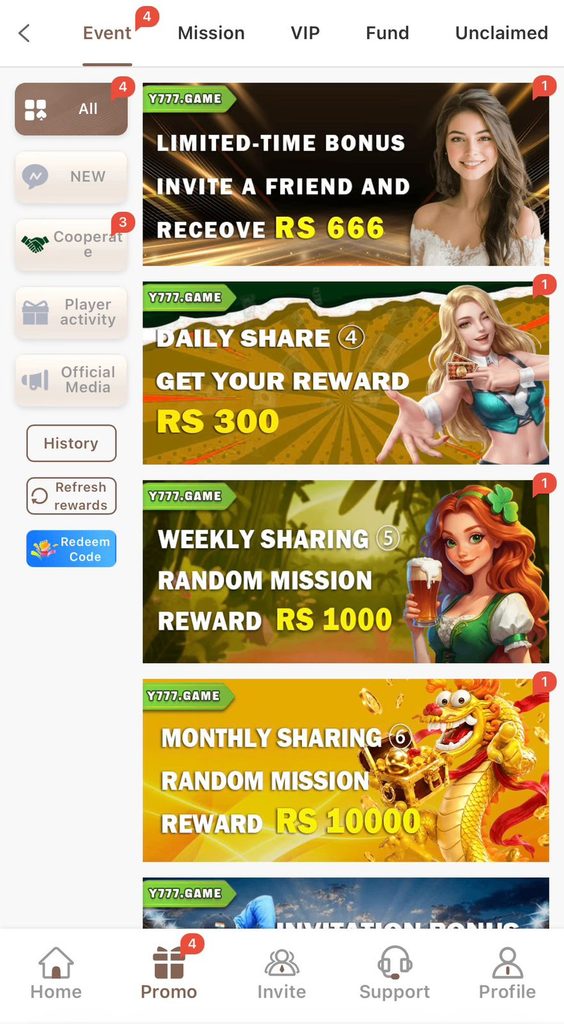Select the All events filter
The width and height of the screenshot is (564, 1024).
point(71,109)
